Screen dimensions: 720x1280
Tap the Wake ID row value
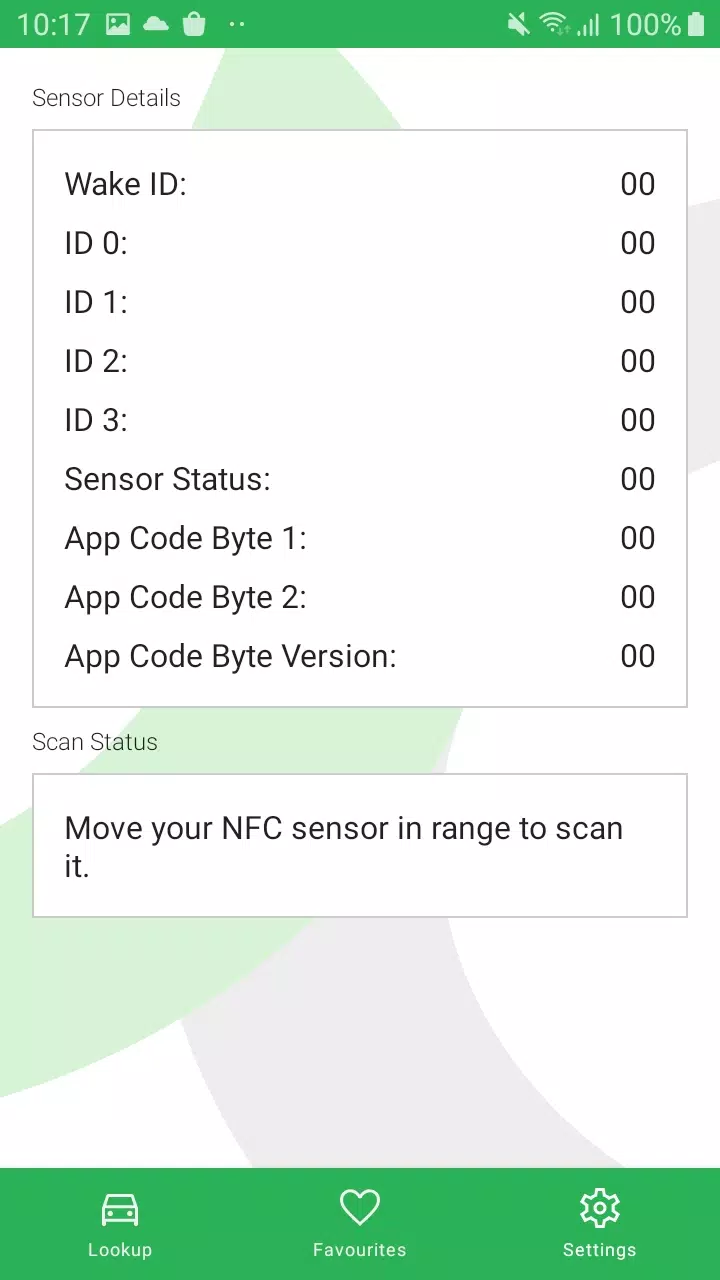click(x=637, y=184)
